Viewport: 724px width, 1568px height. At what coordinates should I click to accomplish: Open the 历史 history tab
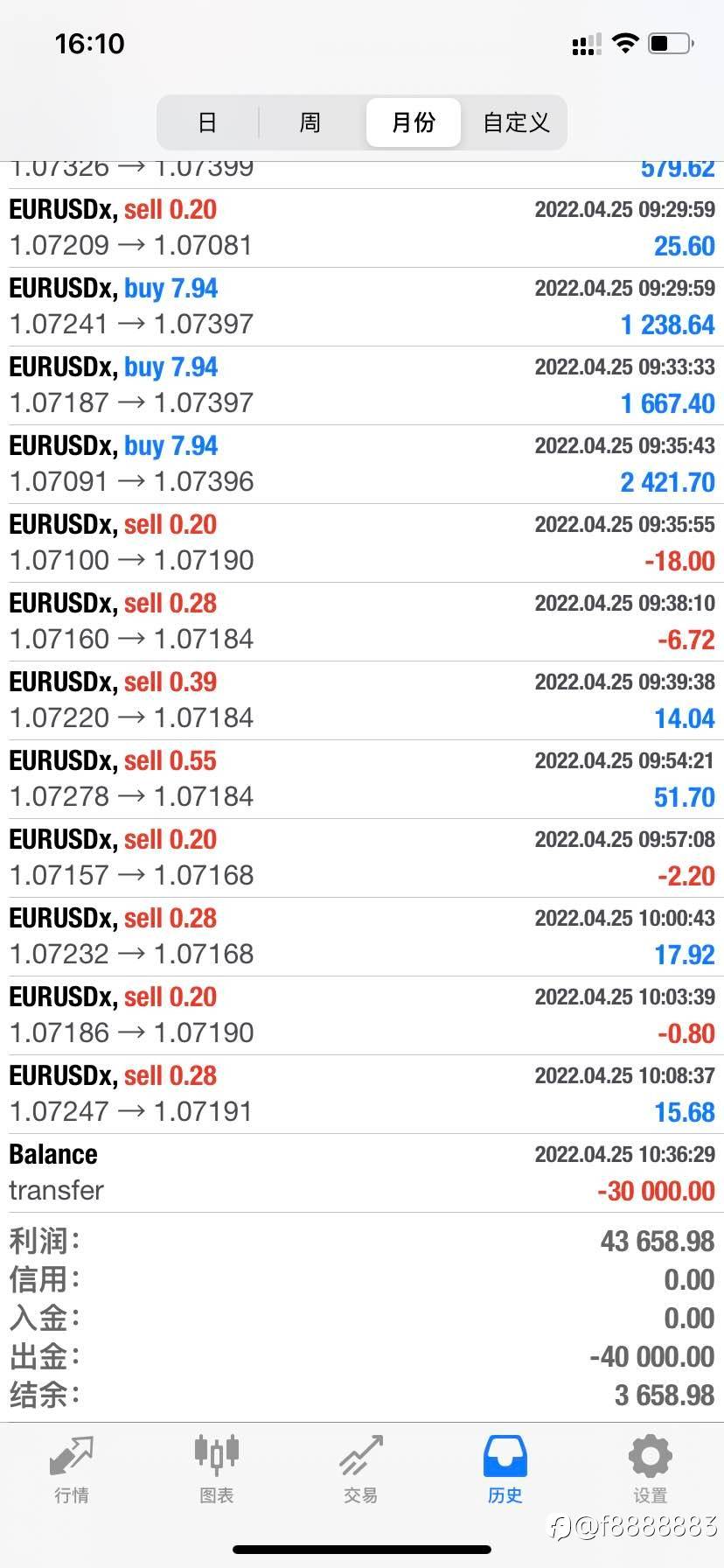[x=505, y=1470]
